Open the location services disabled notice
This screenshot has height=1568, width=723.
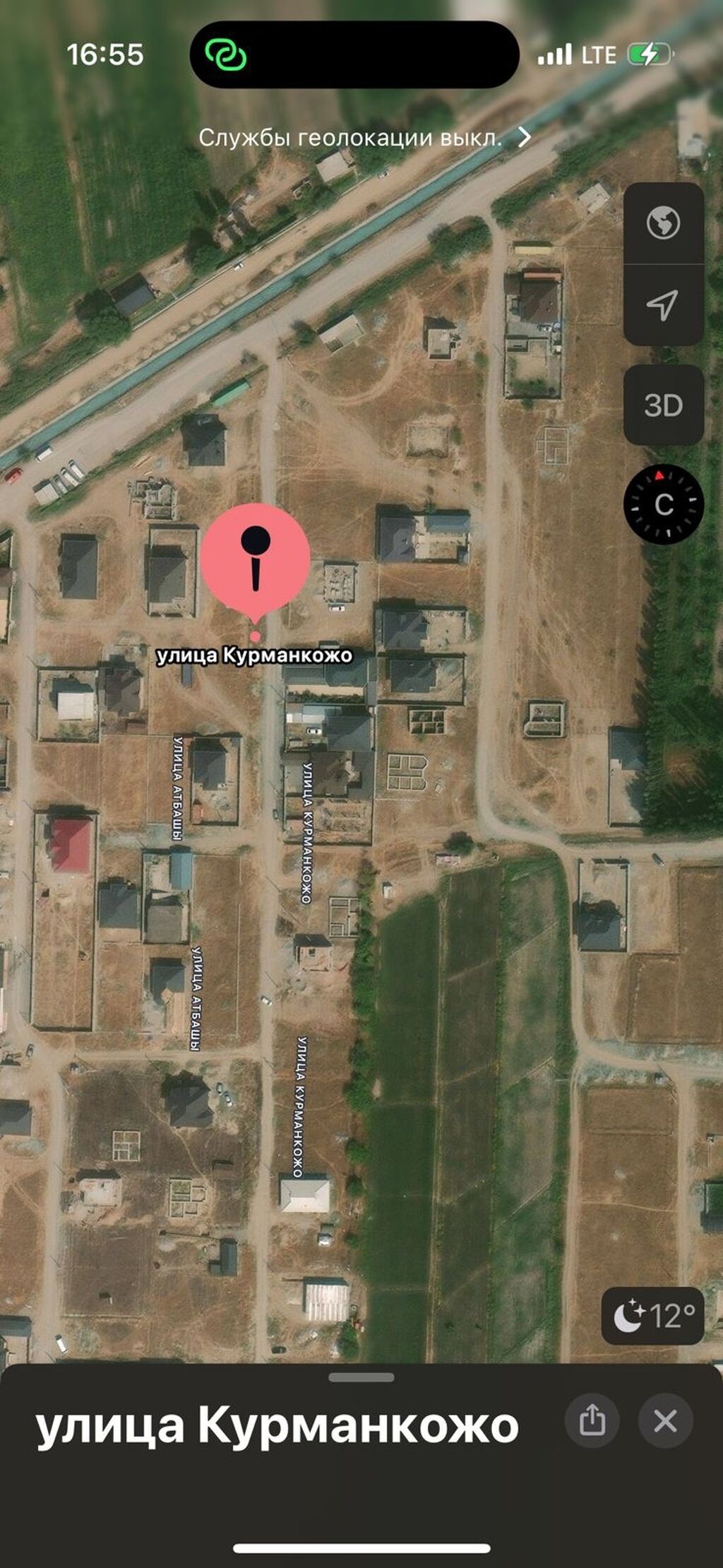pyautogui.click(x=364, y=137)
